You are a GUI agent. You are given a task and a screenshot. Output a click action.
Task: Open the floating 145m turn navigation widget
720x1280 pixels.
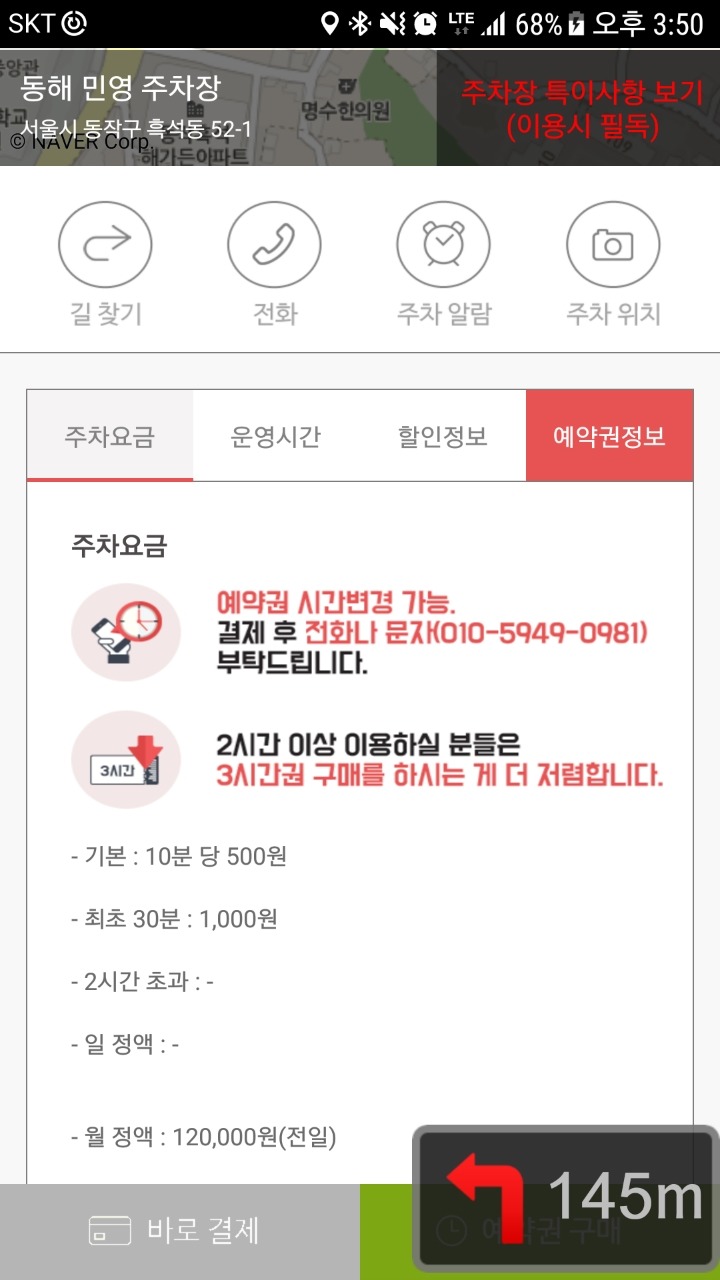566,1198
